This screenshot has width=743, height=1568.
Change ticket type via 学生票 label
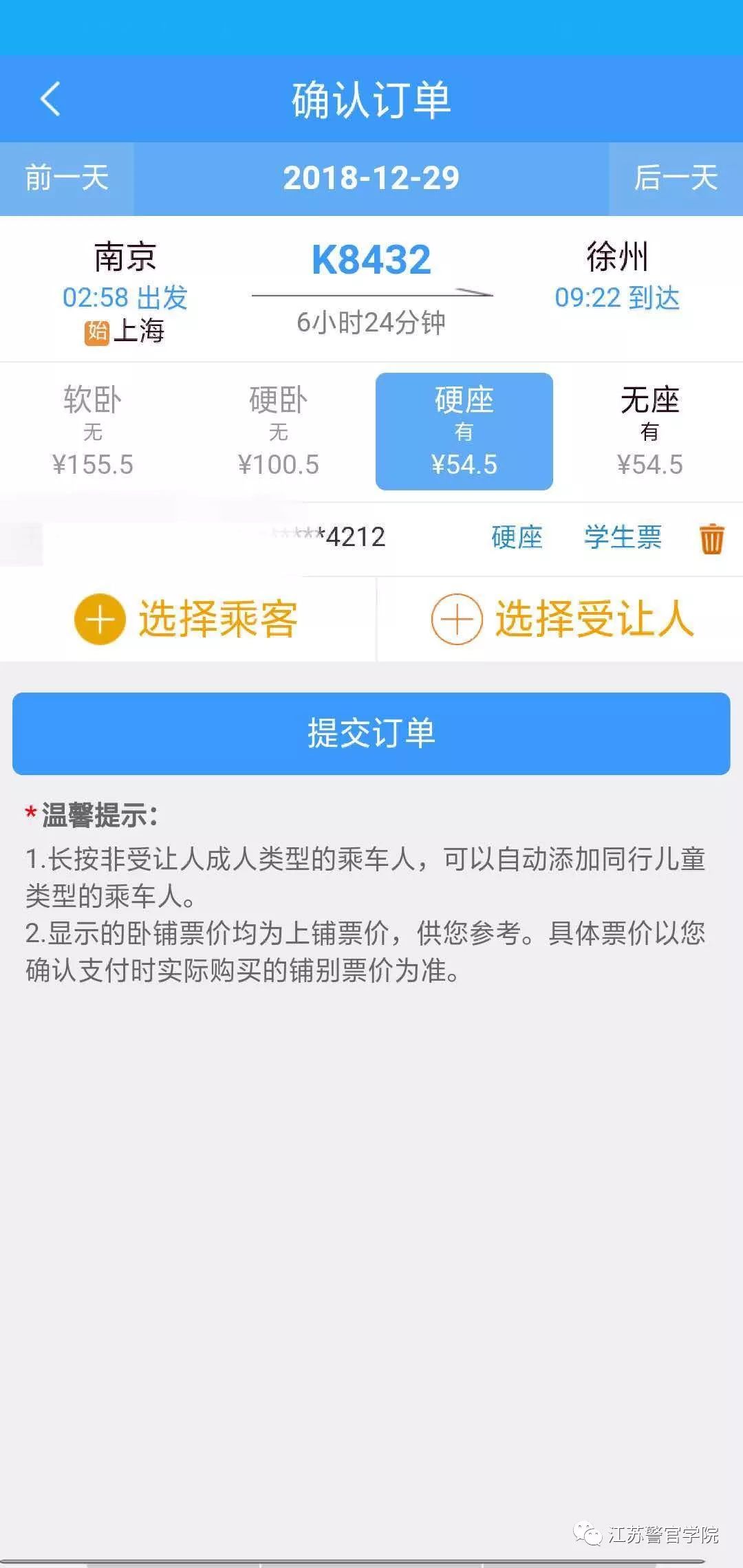(x=621, y=538)
